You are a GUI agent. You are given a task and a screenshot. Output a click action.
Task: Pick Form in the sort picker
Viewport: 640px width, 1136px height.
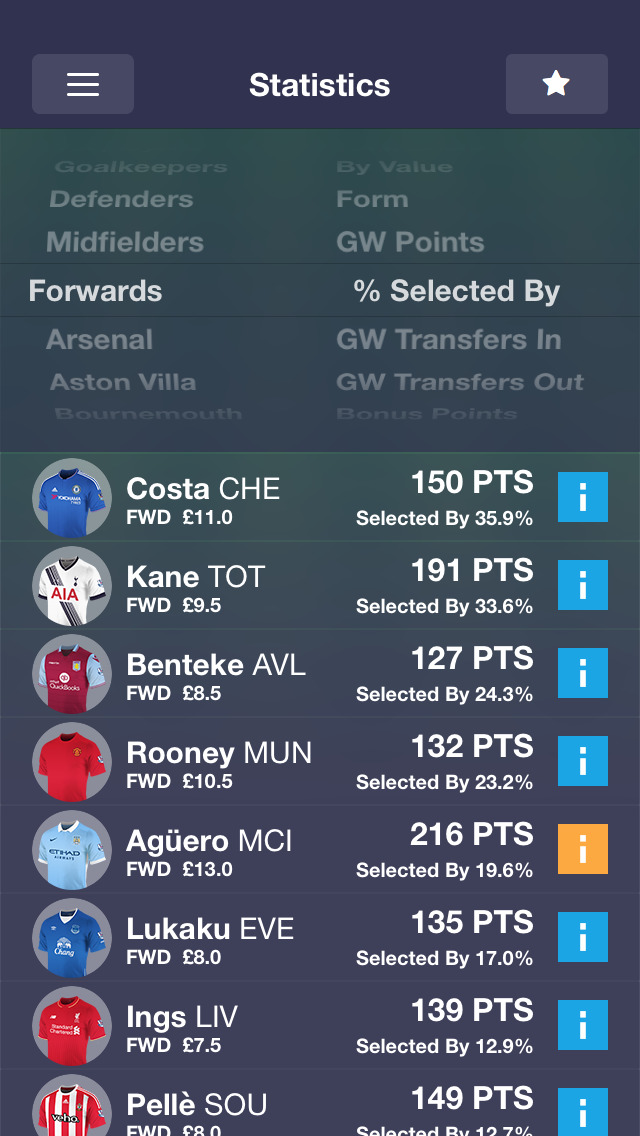[372, 199]
